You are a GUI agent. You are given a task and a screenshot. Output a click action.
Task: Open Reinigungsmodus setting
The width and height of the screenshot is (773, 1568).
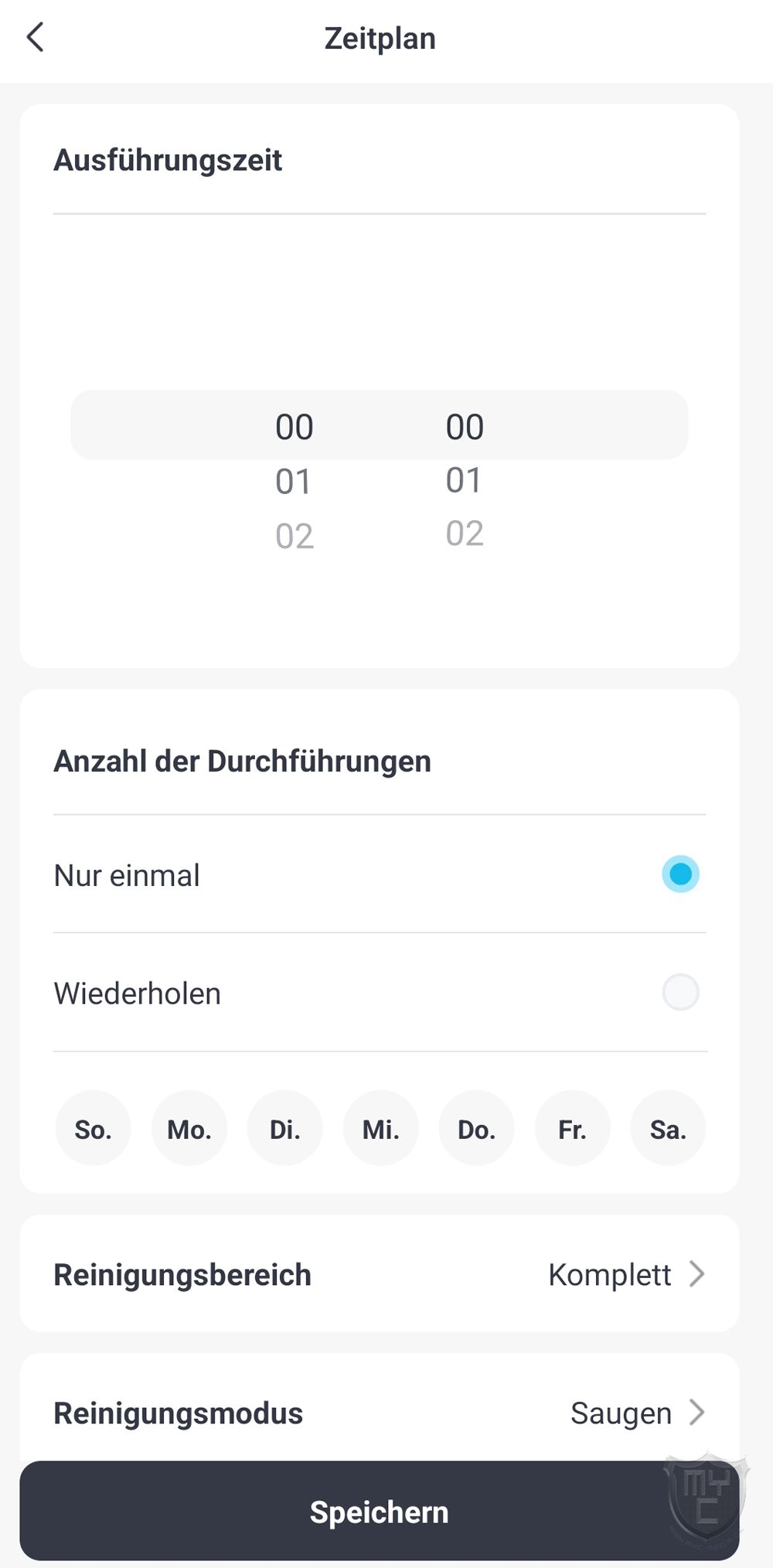(379, 1413)
